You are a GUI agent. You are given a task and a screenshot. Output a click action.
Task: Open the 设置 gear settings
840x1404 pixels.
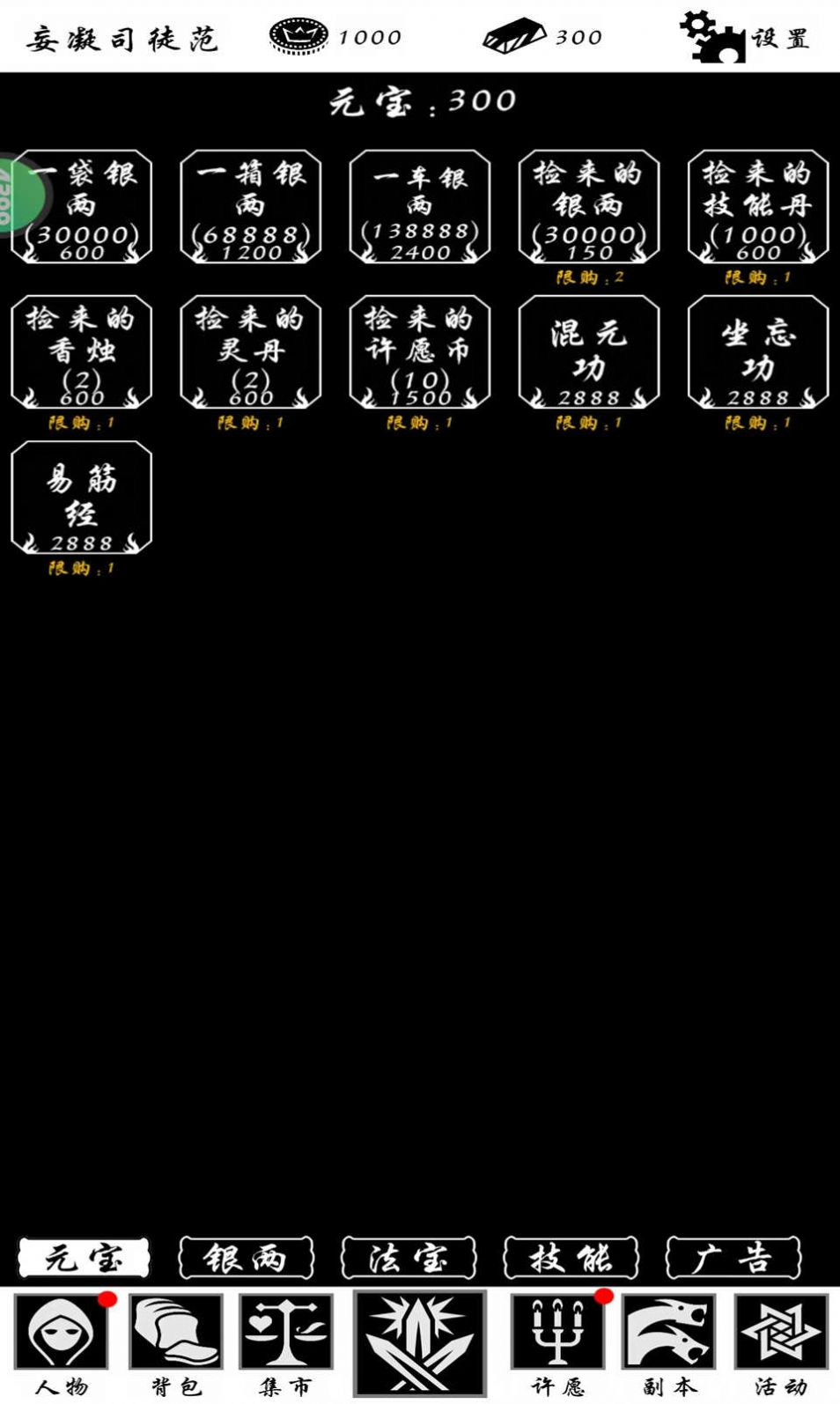tap(744, 37)
